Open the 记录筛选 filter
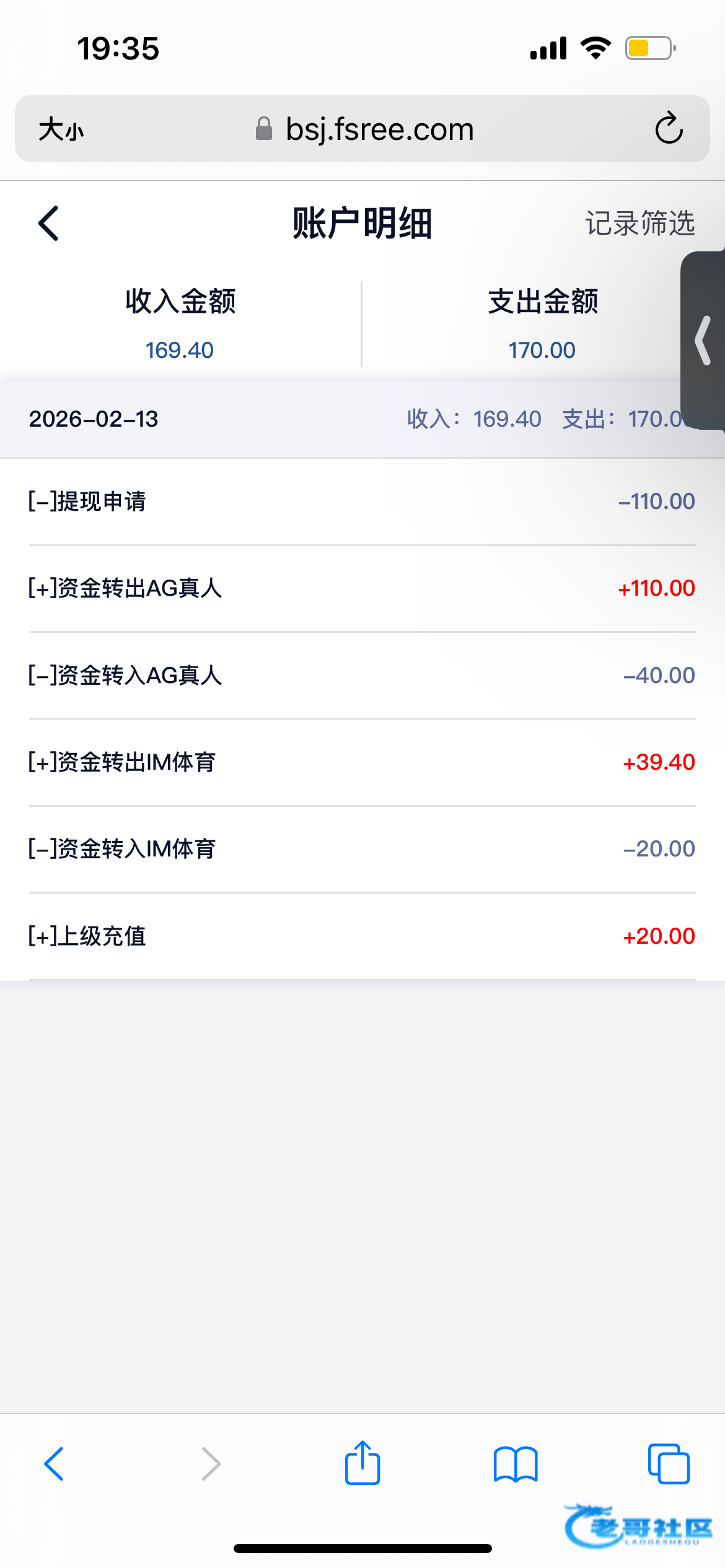This screenshot has height=1568, width=725. [x=639, y=224]
